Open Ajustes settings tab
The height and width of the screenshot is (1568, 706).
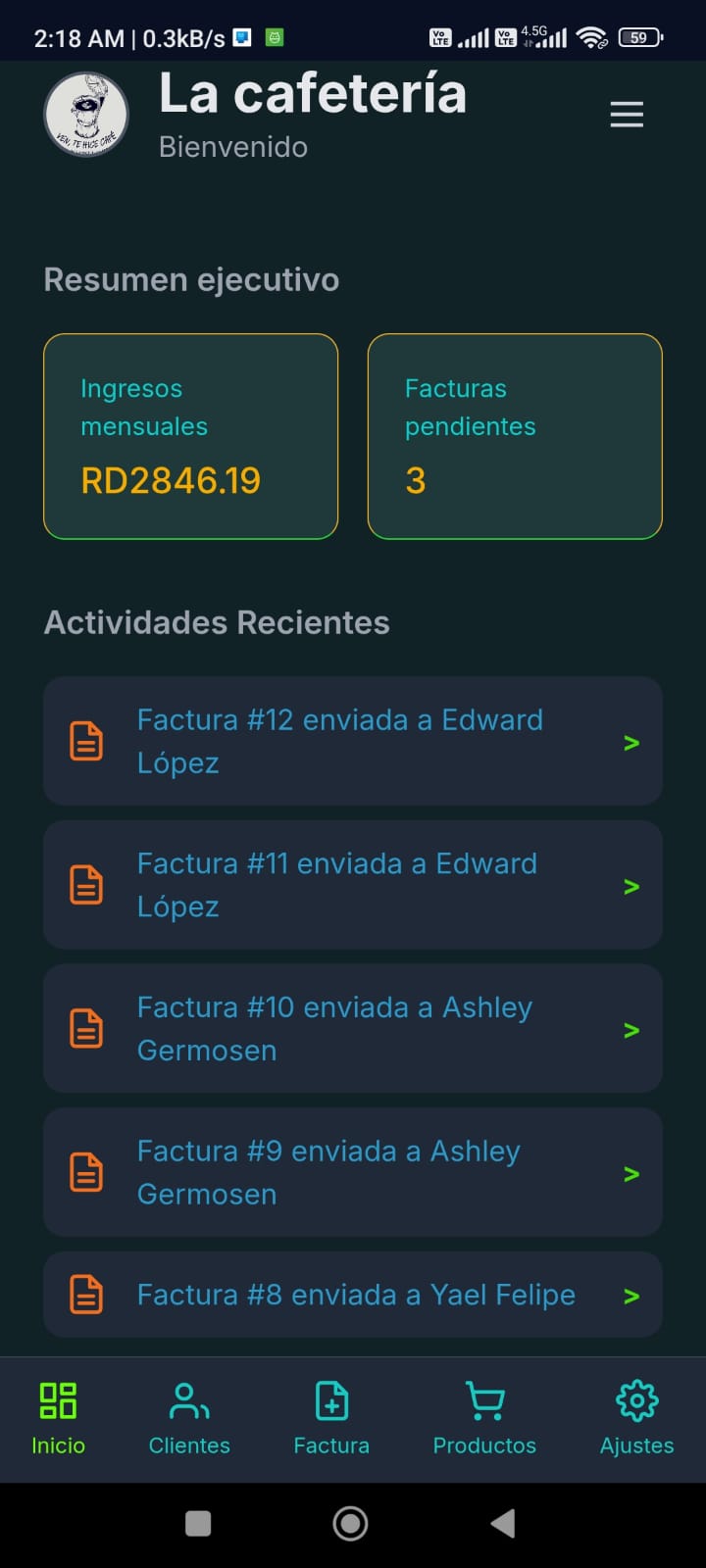(x=636, y=1418)
